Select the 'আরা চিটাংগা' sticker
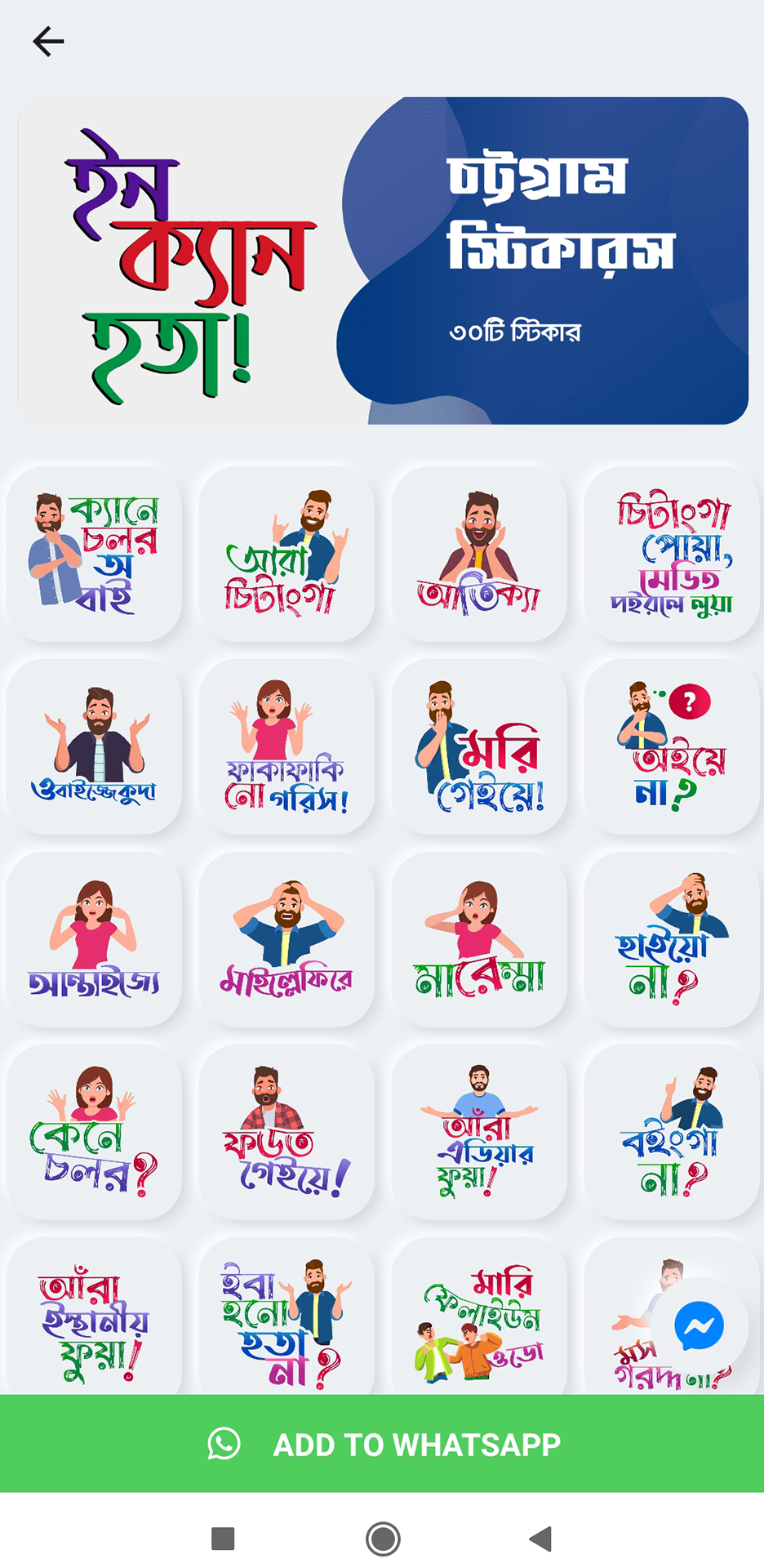The height and width of the screenshot is (1568, 764). click(x=286, y=554)
